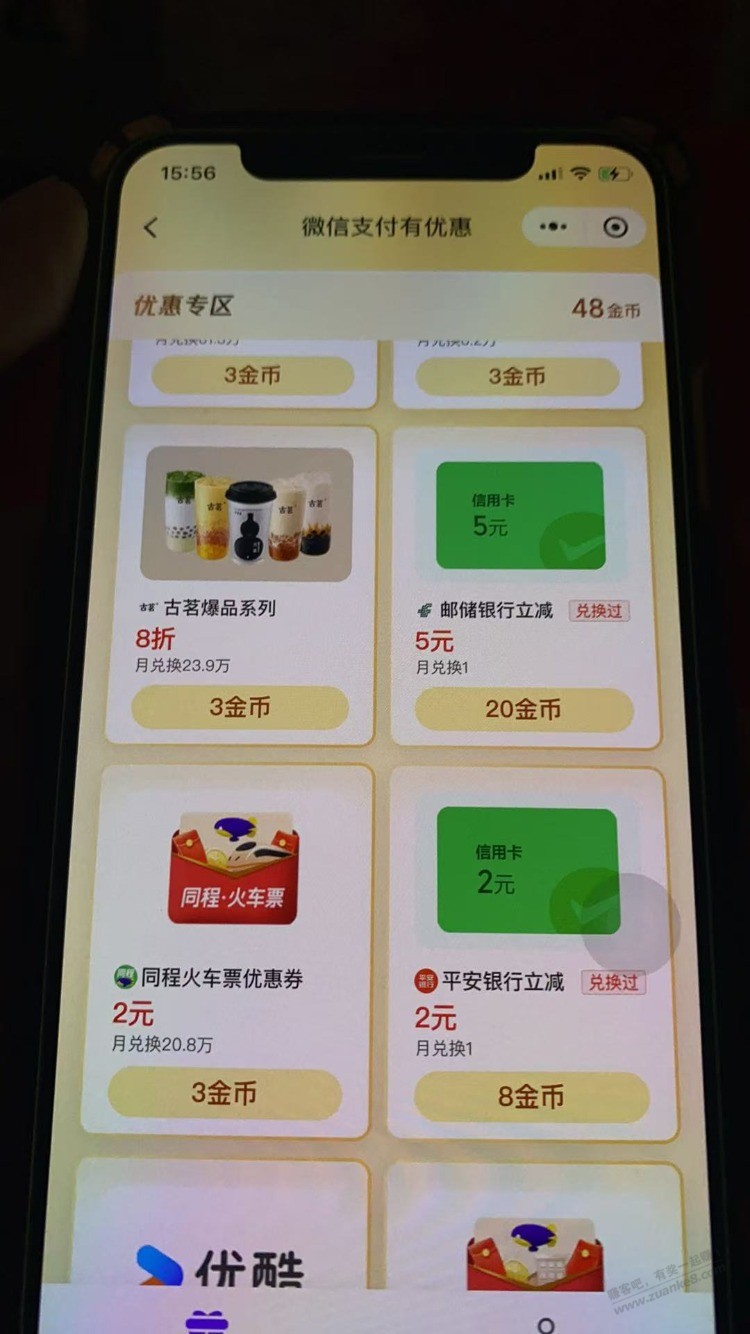Redeem the 古茗爆品系列 8折 coupon for 3金币
The image size is (750, 1334).
240,708
